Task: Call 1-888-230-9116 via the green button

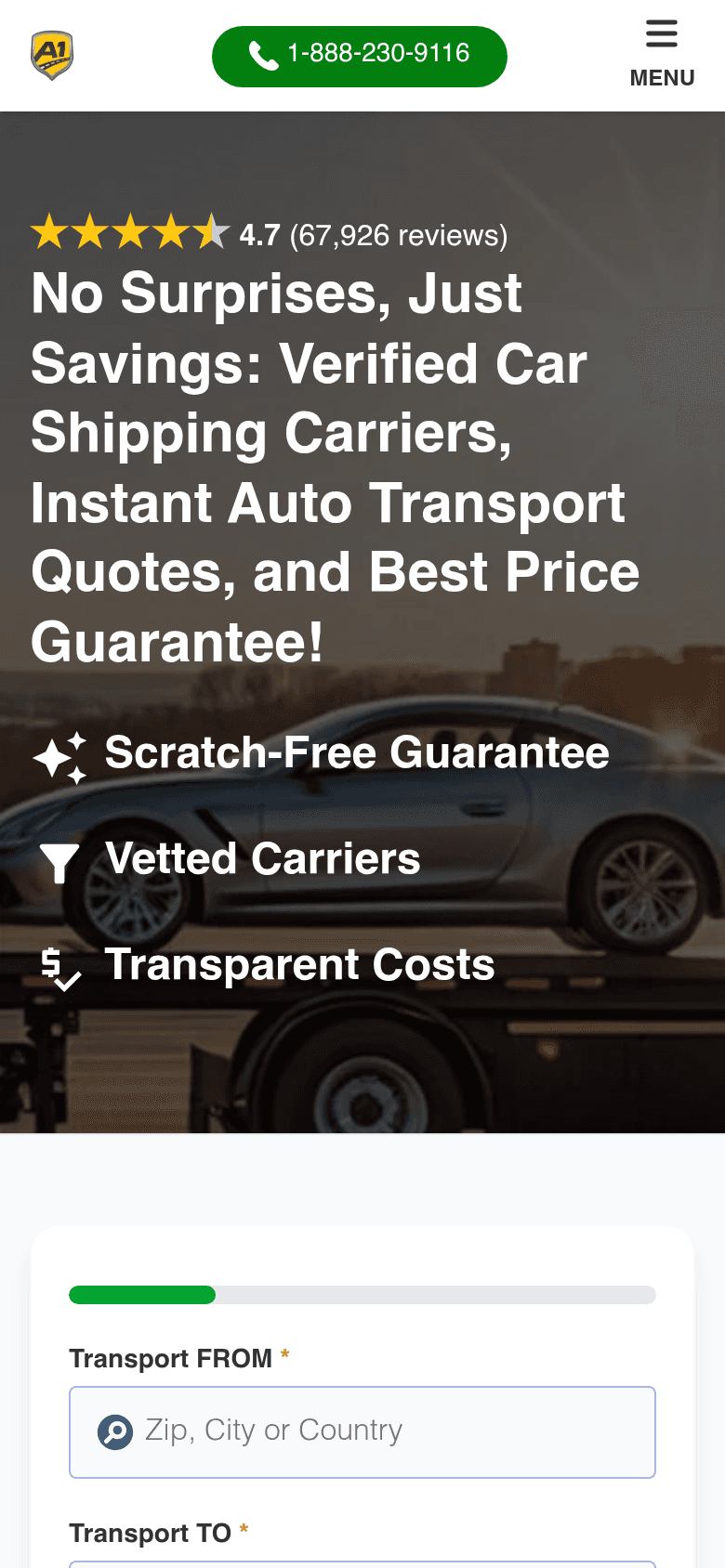Action: pyautogui.click(x=359, y=56)
